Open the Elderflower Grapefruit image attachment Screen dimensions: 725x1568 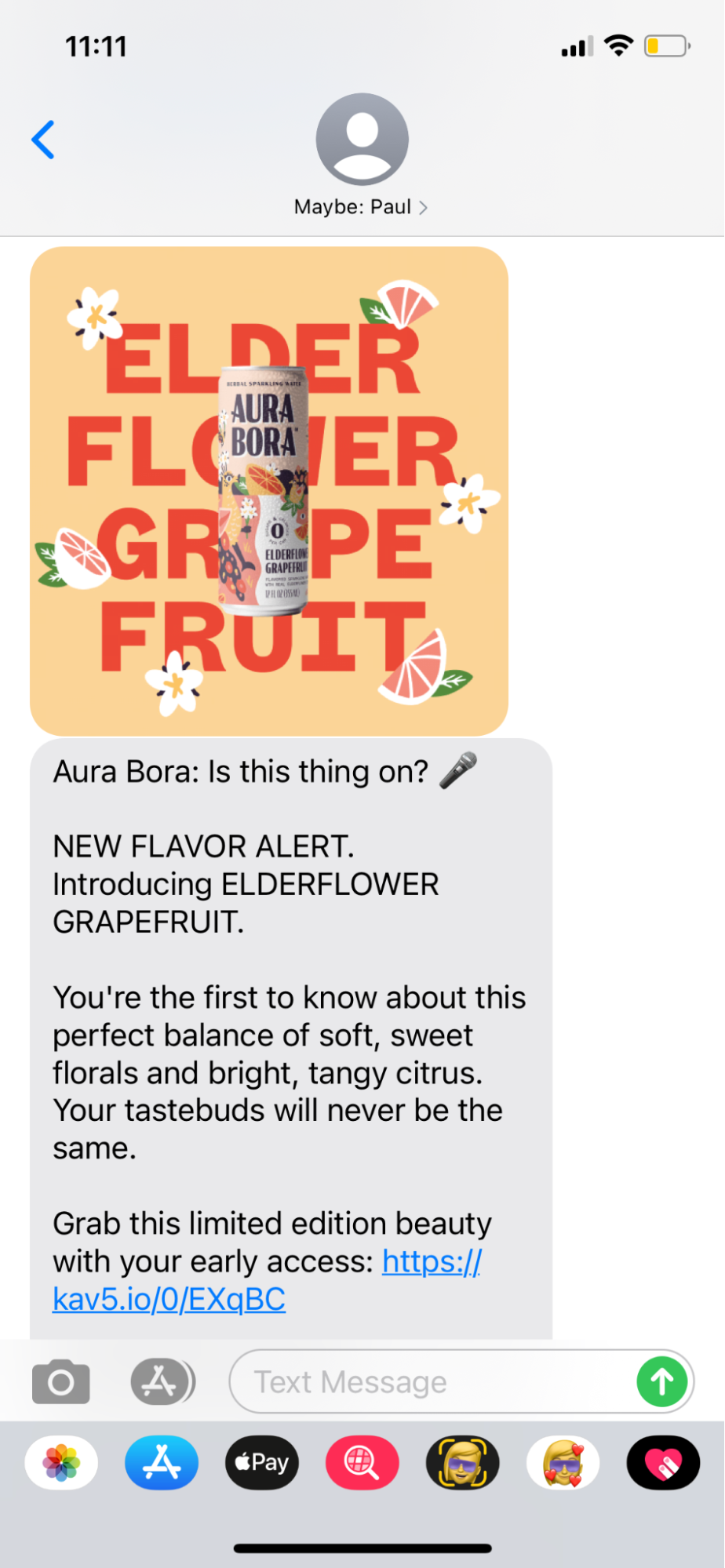[x=269, y=491]
